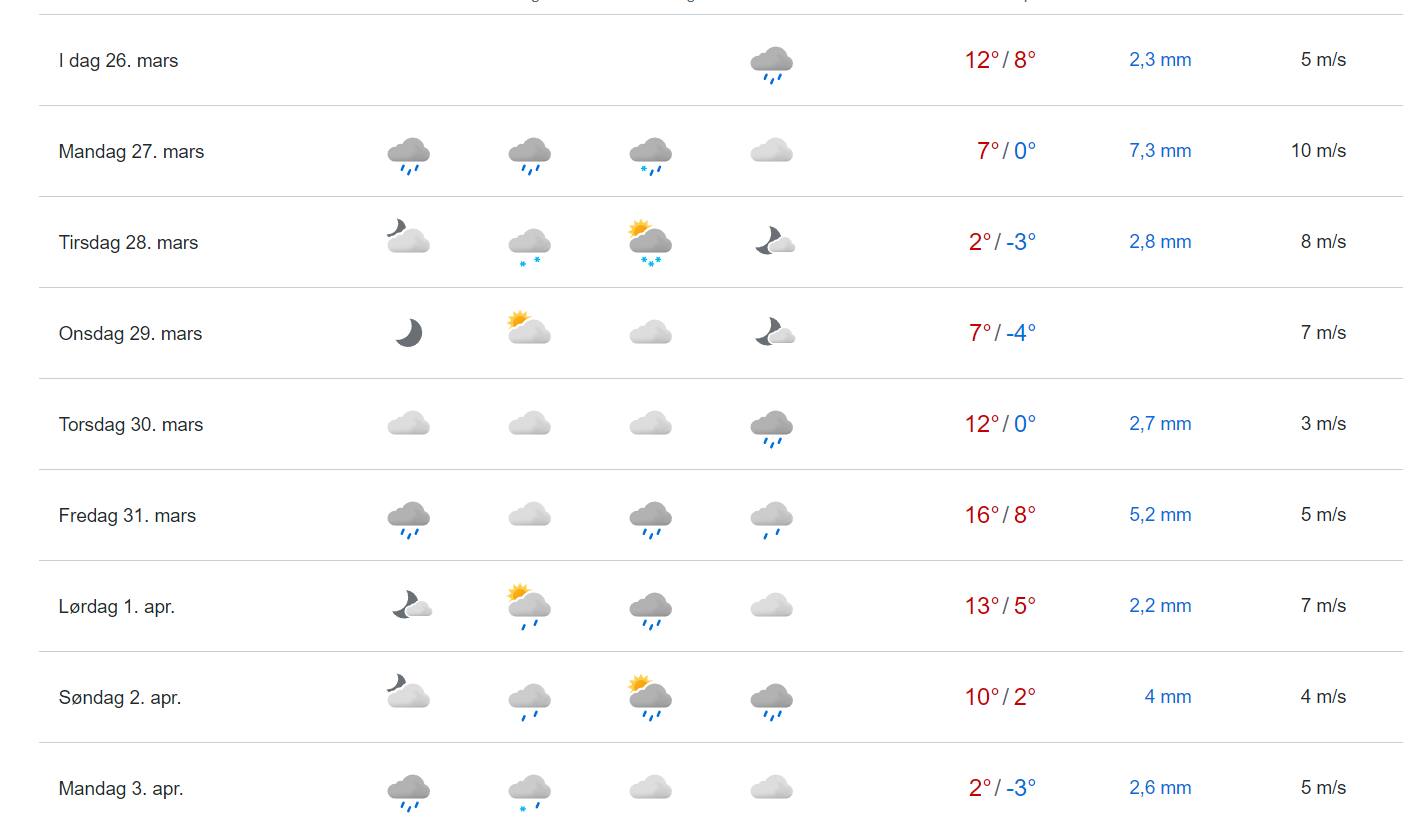View the Søndag 2. apr. forecast row

119,698
